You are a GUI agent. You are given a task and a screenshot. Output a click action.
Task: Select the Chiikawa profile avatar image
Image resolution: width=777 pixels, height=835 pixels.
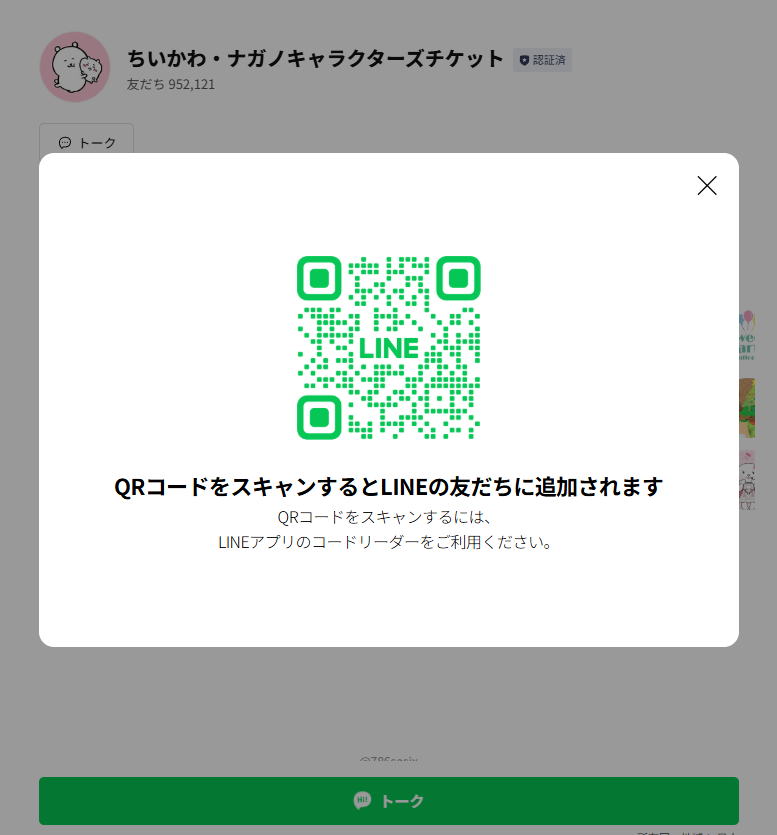click(x=74, y=67)
